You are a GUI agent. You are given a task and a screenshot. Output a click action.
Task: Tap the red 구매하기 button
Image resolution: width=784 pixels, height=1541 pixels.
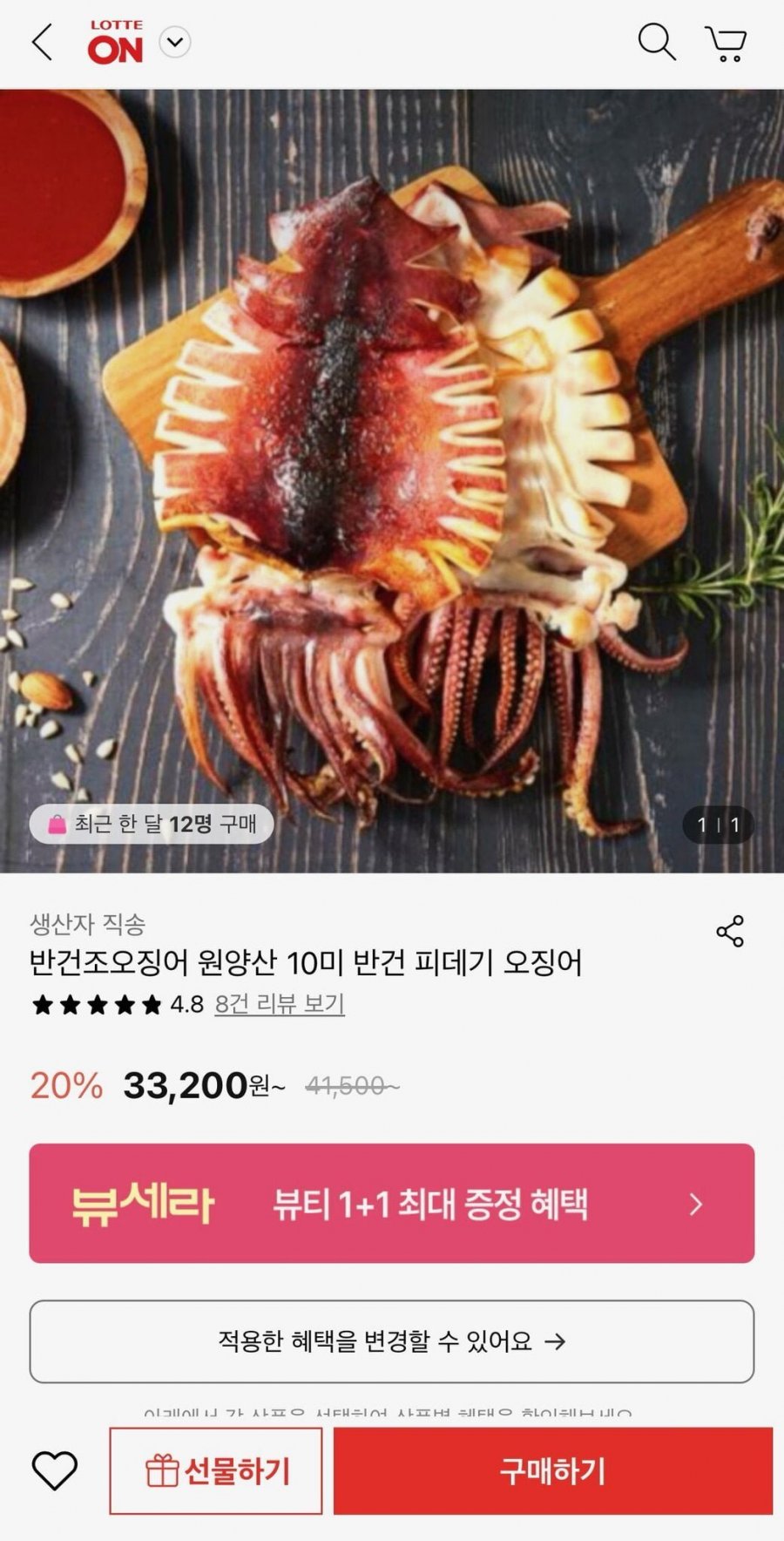[552, 1471]
